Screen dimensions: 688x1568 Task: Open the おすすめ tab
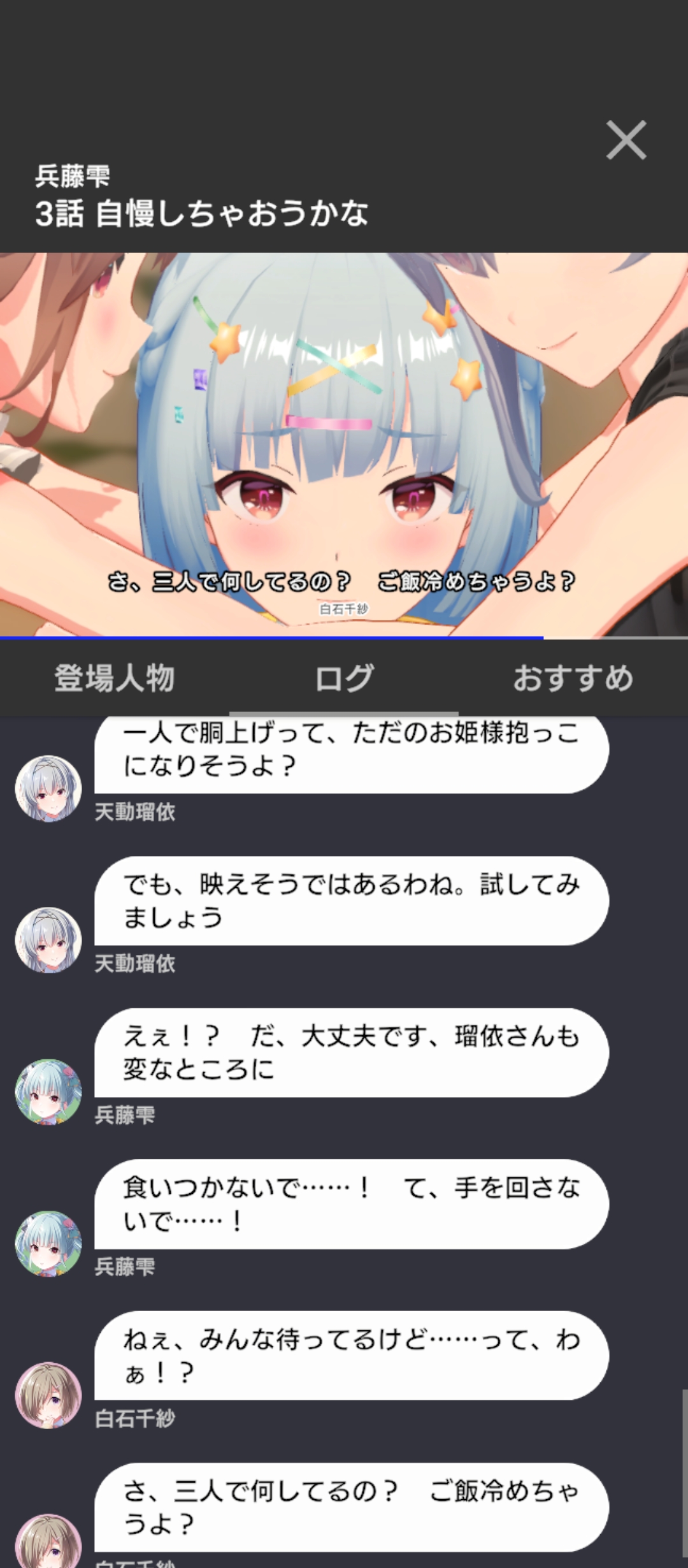tap(573, 678)
